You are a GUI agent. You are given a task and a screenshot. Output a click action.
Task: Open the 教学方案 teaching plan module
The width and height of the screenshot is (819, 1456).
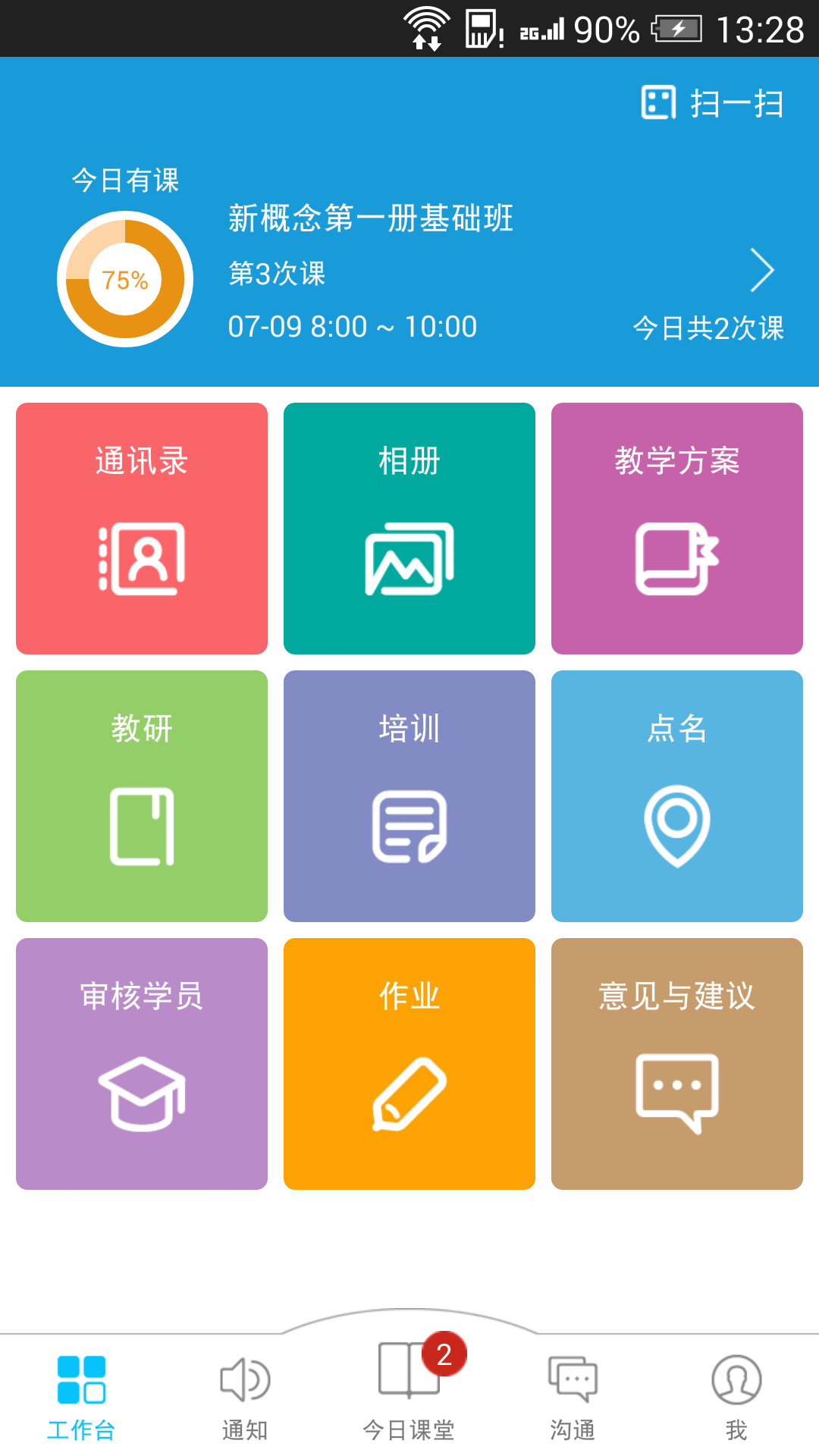click(x=677, y=529)
